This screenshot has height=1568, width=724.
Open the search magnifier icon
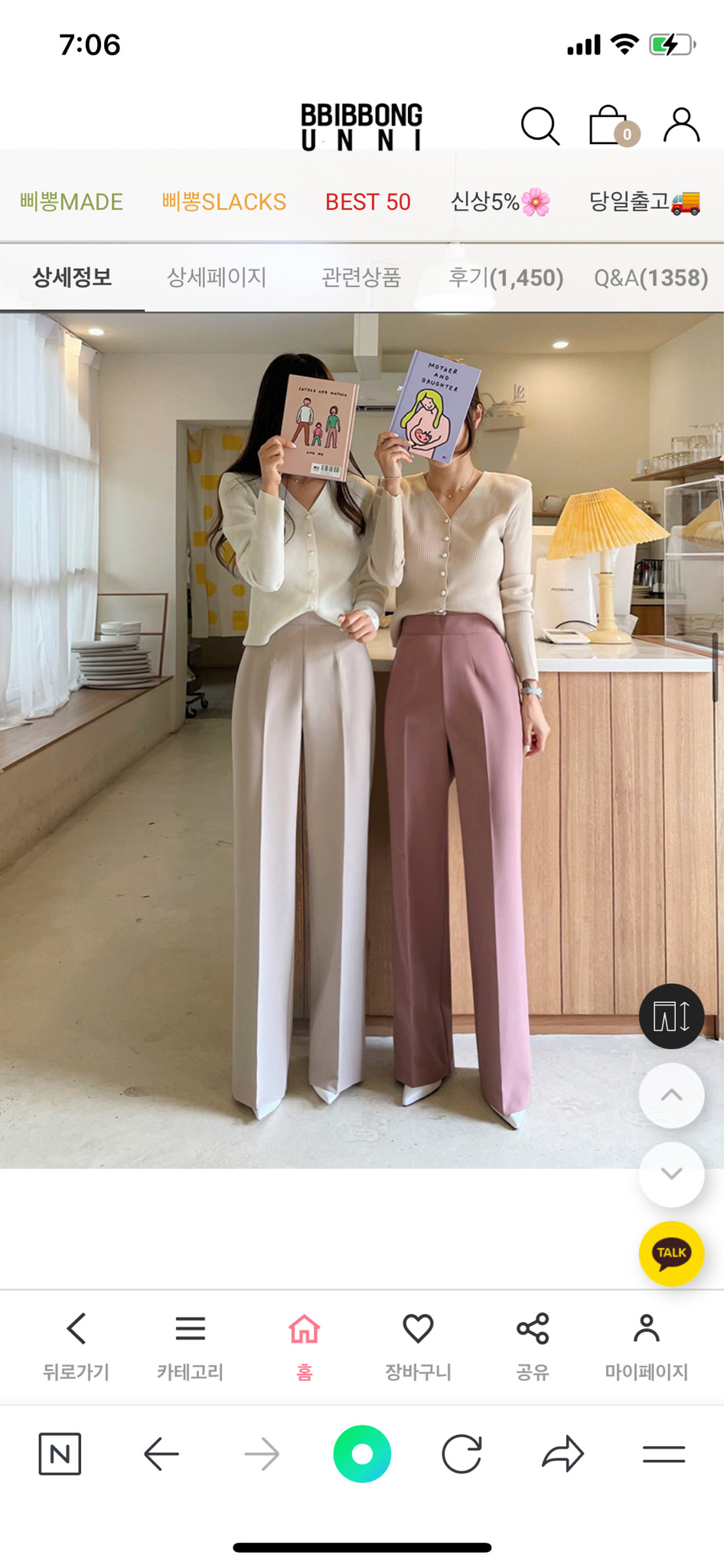coord(540,126)
